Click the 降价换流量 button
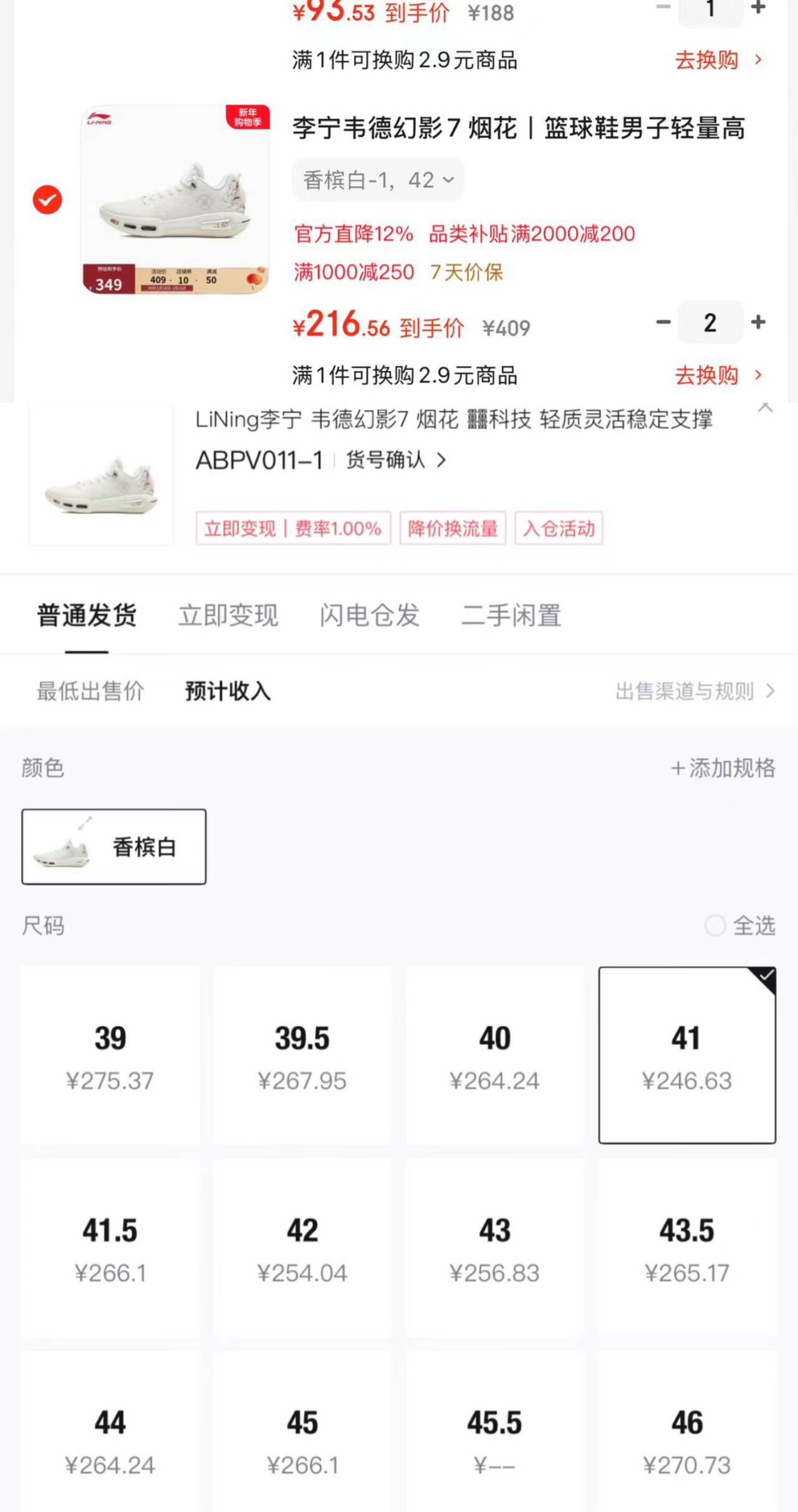The height and width of the screenshot is (1512, 798). 453,528
